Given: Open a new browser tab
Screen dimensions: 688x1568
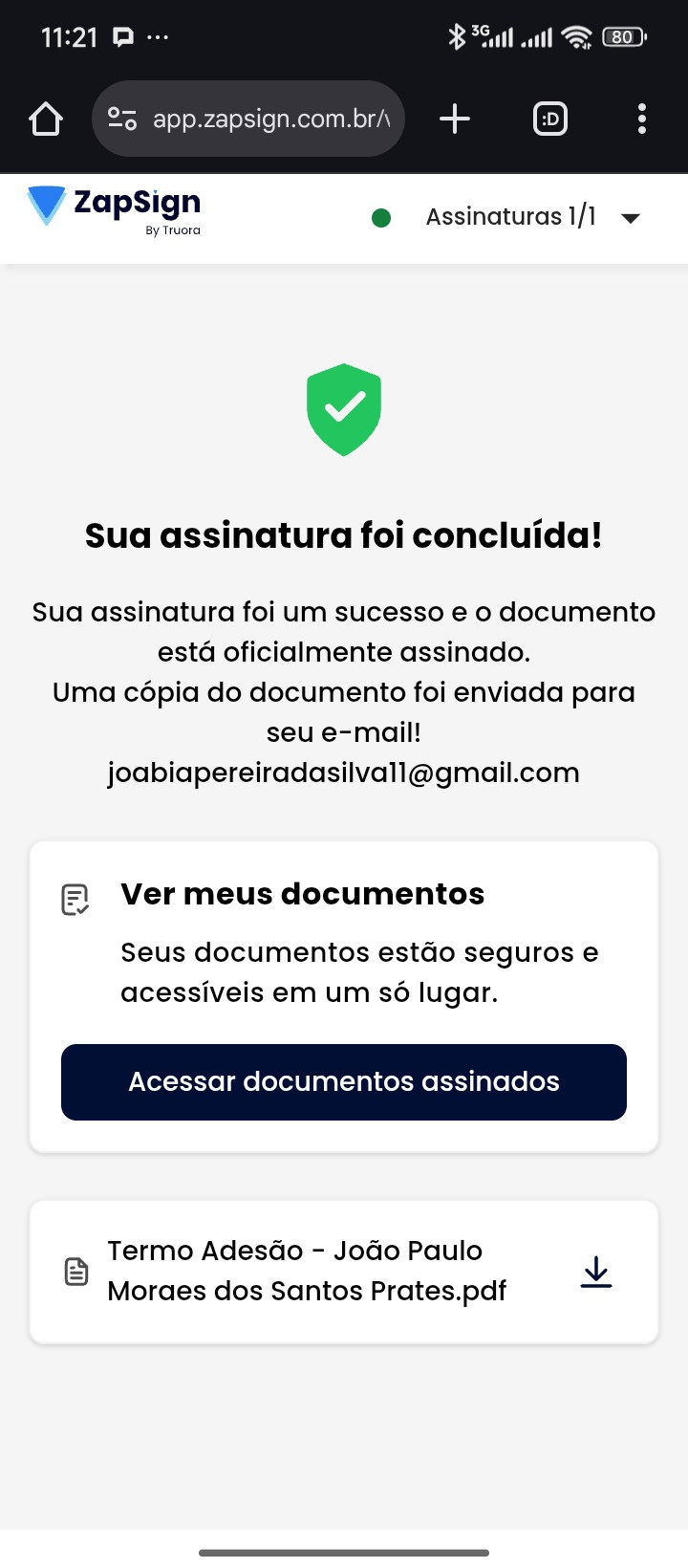Looking at the screenshot, I should click(455, 120).
